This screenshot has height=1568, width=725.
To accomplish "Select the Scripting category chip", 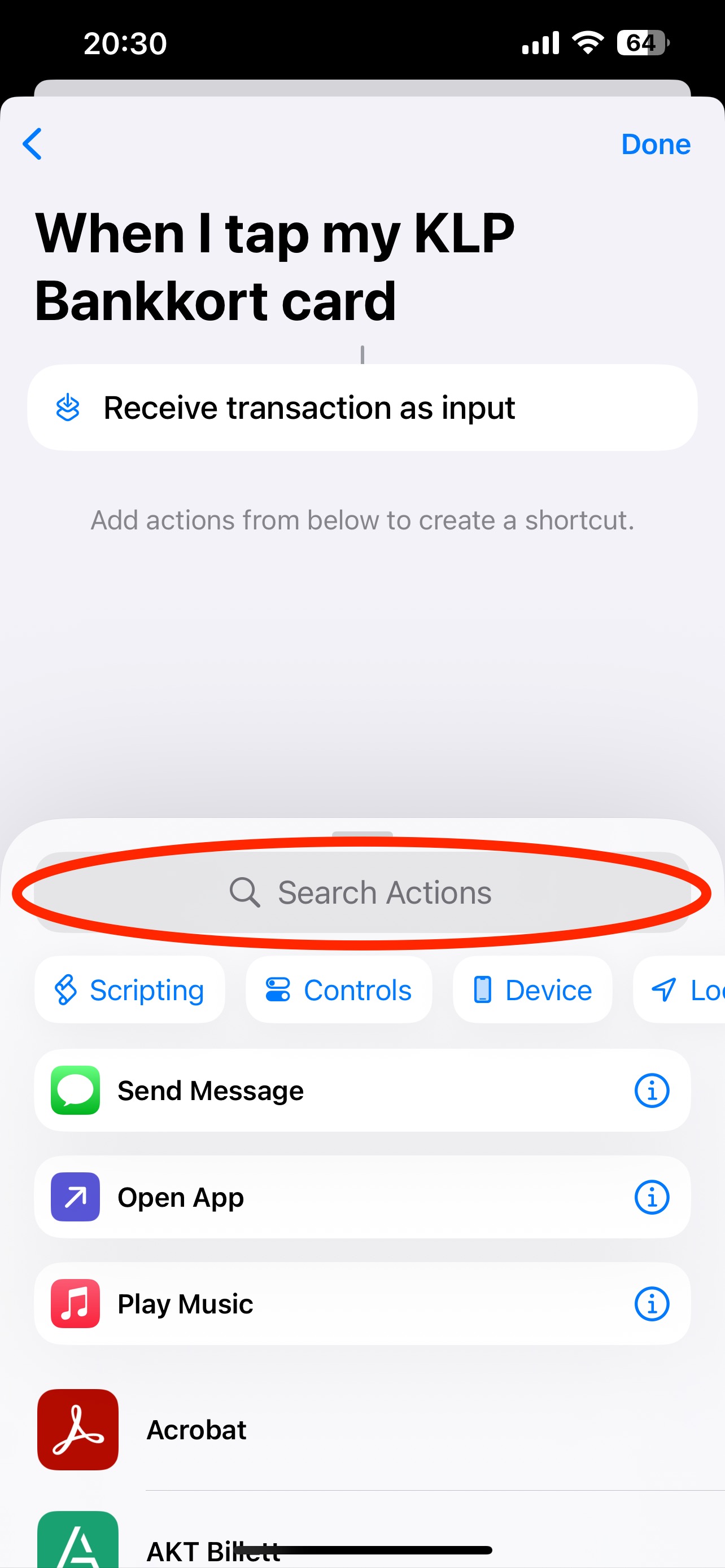I will click(130, 990).
